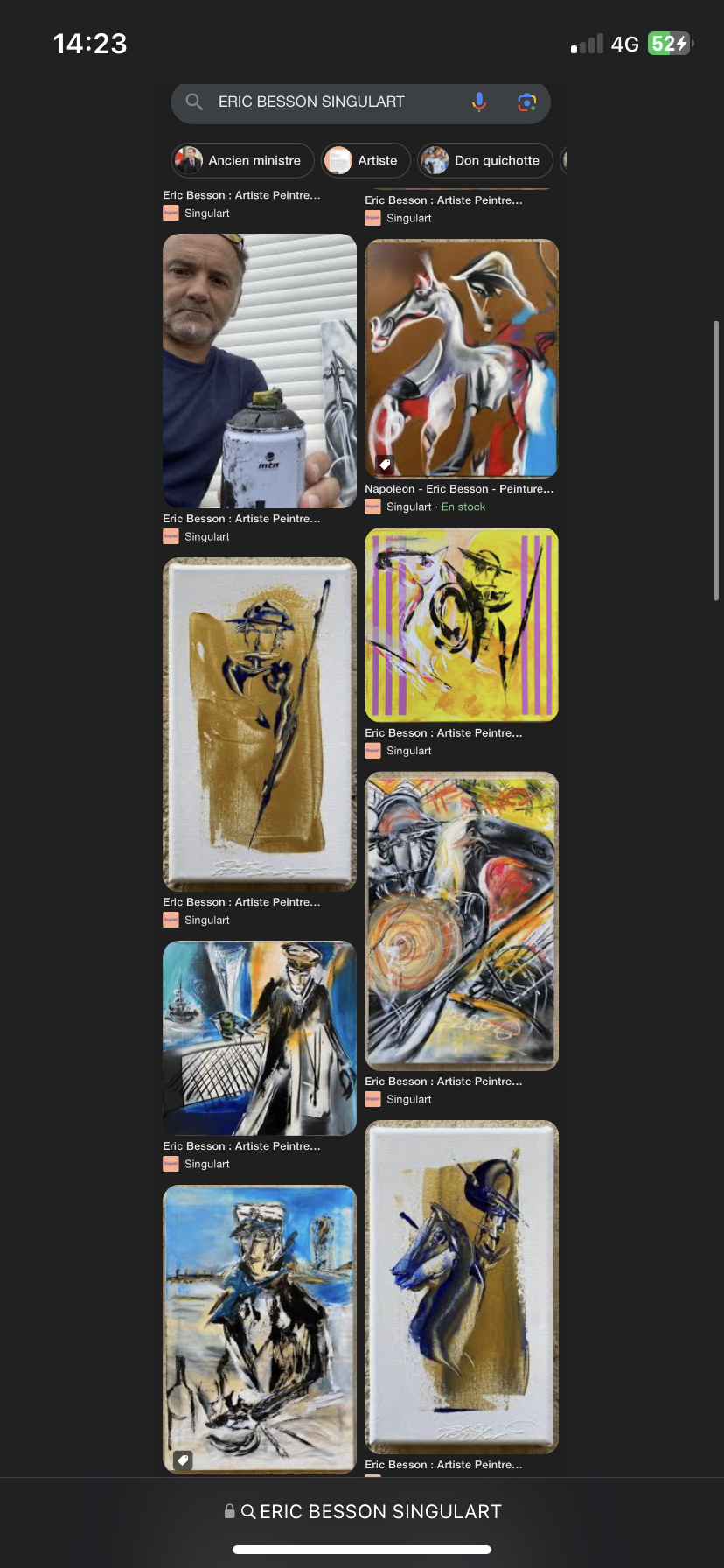Open the seated sailor painting with price tag

tap(260, 1329)
